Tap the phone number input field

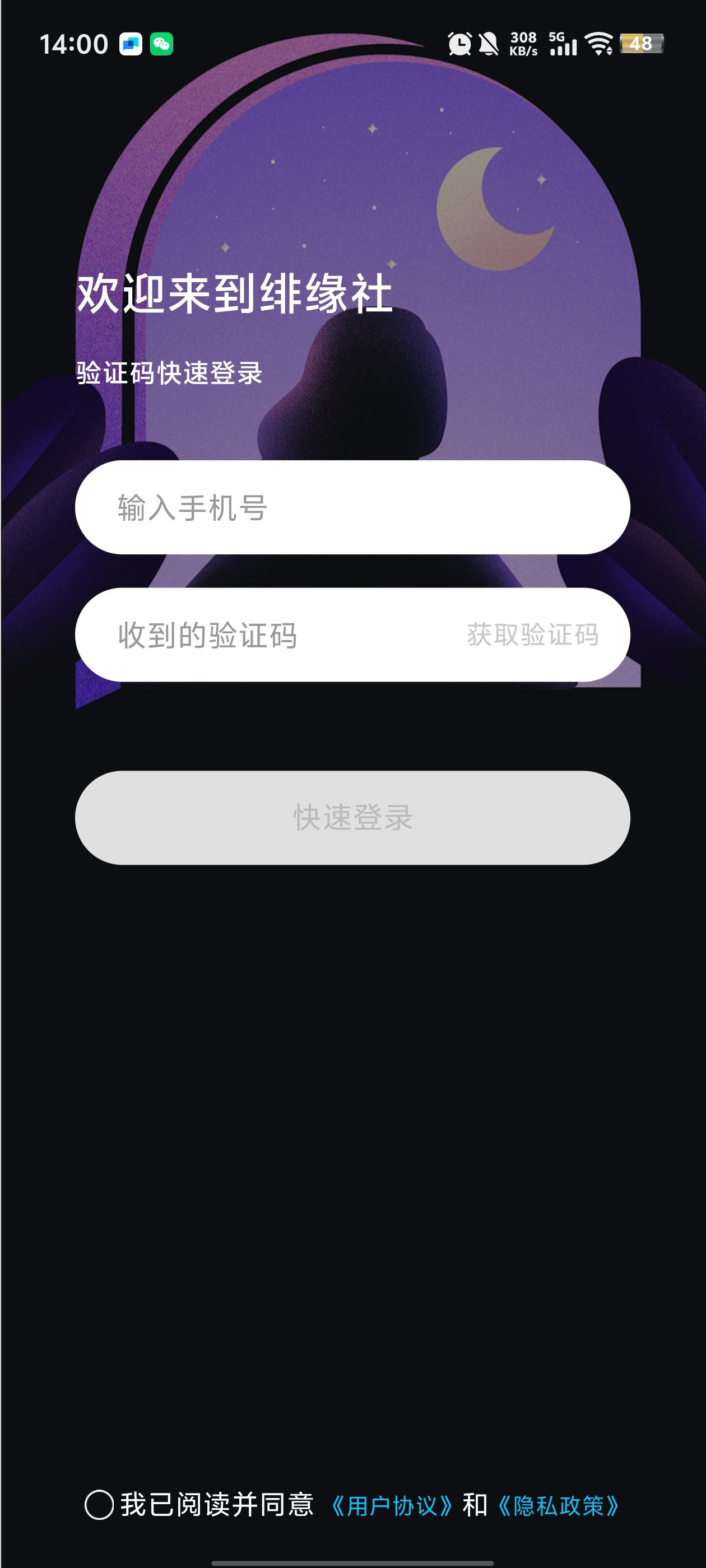[x=352, y=507]
